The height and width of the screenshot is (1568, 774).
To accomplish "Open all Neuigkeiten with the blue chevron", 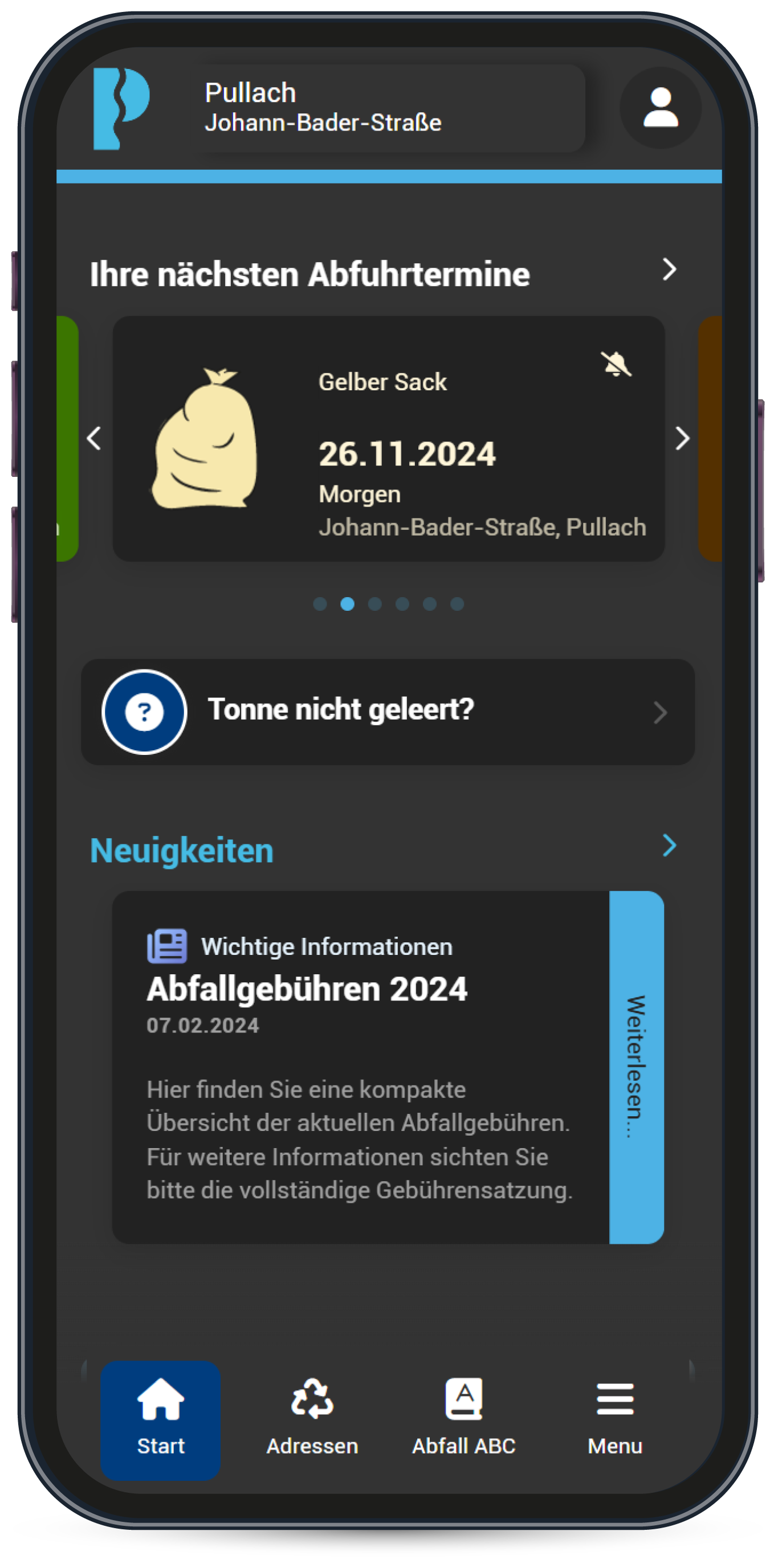I will click(x=669, y=845).
